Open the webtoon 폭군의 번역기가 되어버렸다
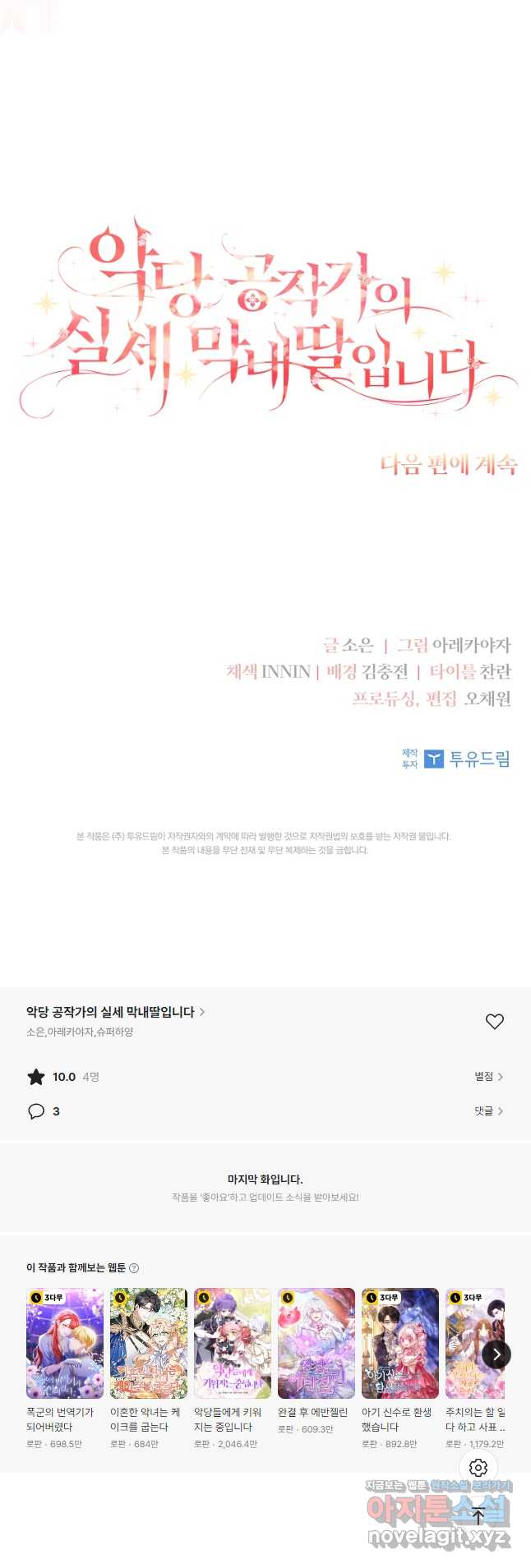 (x=65, y=1343)
